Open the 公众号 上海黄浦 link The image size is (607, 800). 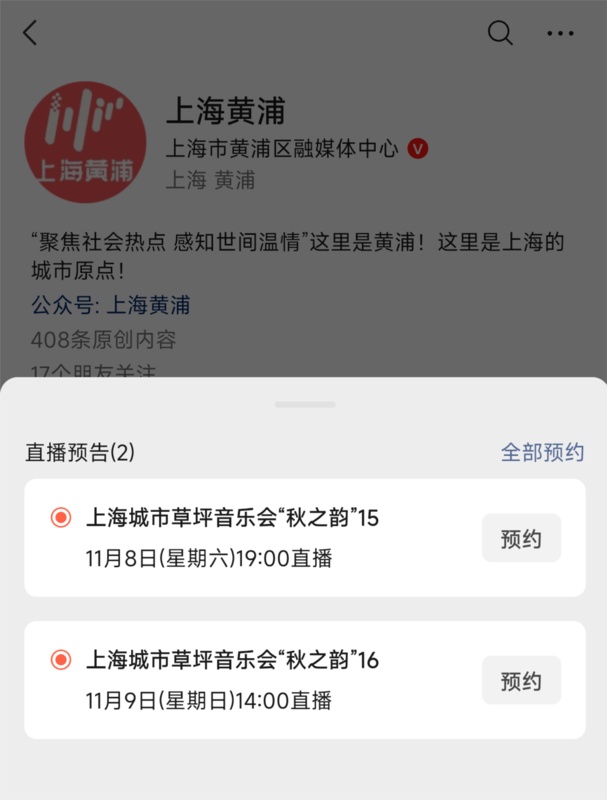147,305
